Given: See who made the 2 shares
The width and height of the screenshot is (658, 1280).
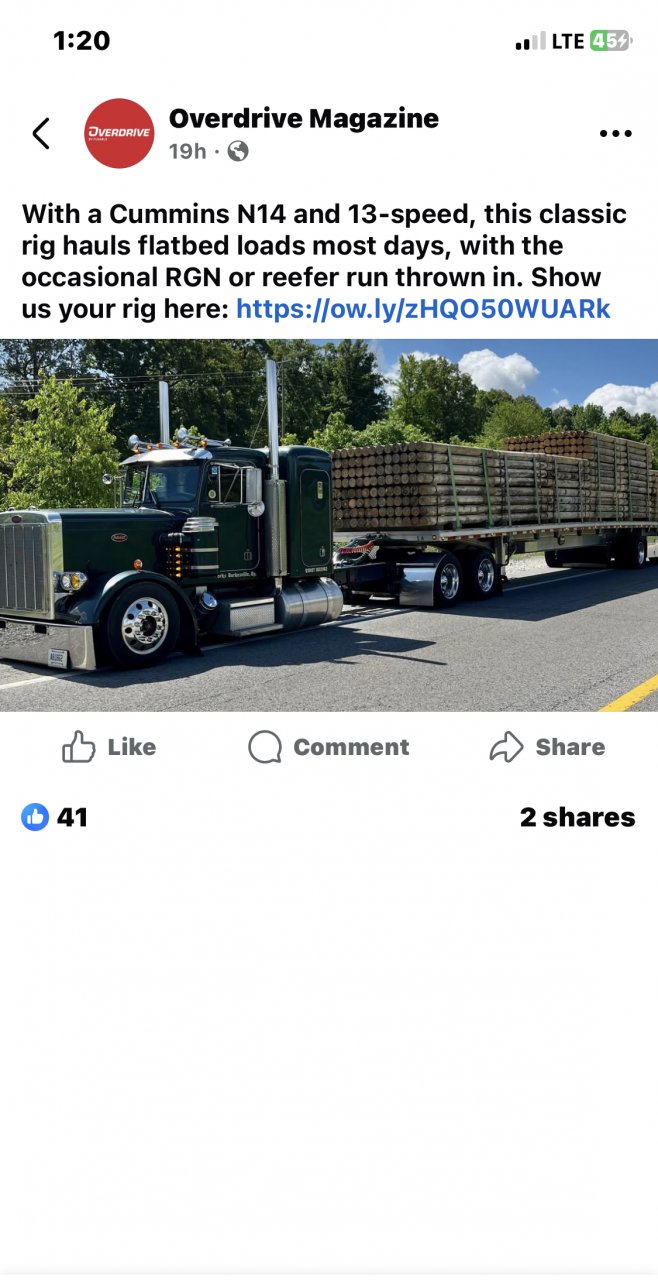Looking at the screenshot, I should (x=577, y=817).
